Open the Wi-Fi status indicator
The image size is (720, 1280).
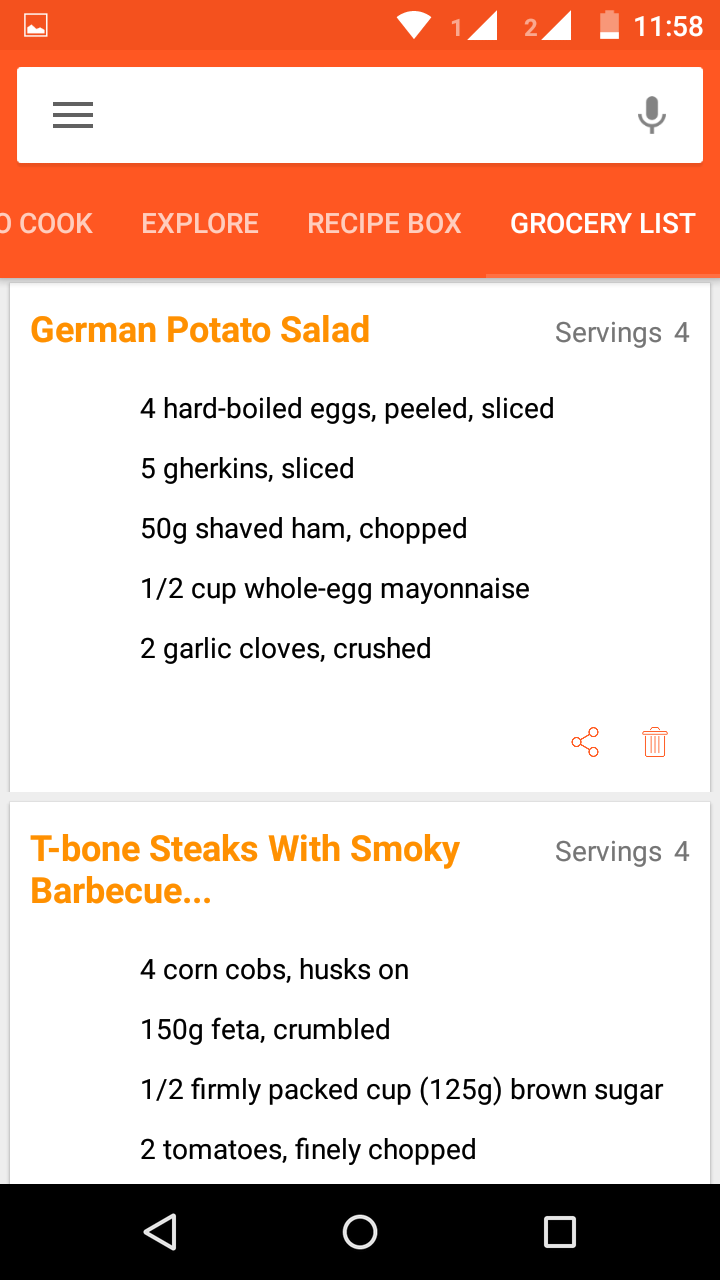point(413,25)
